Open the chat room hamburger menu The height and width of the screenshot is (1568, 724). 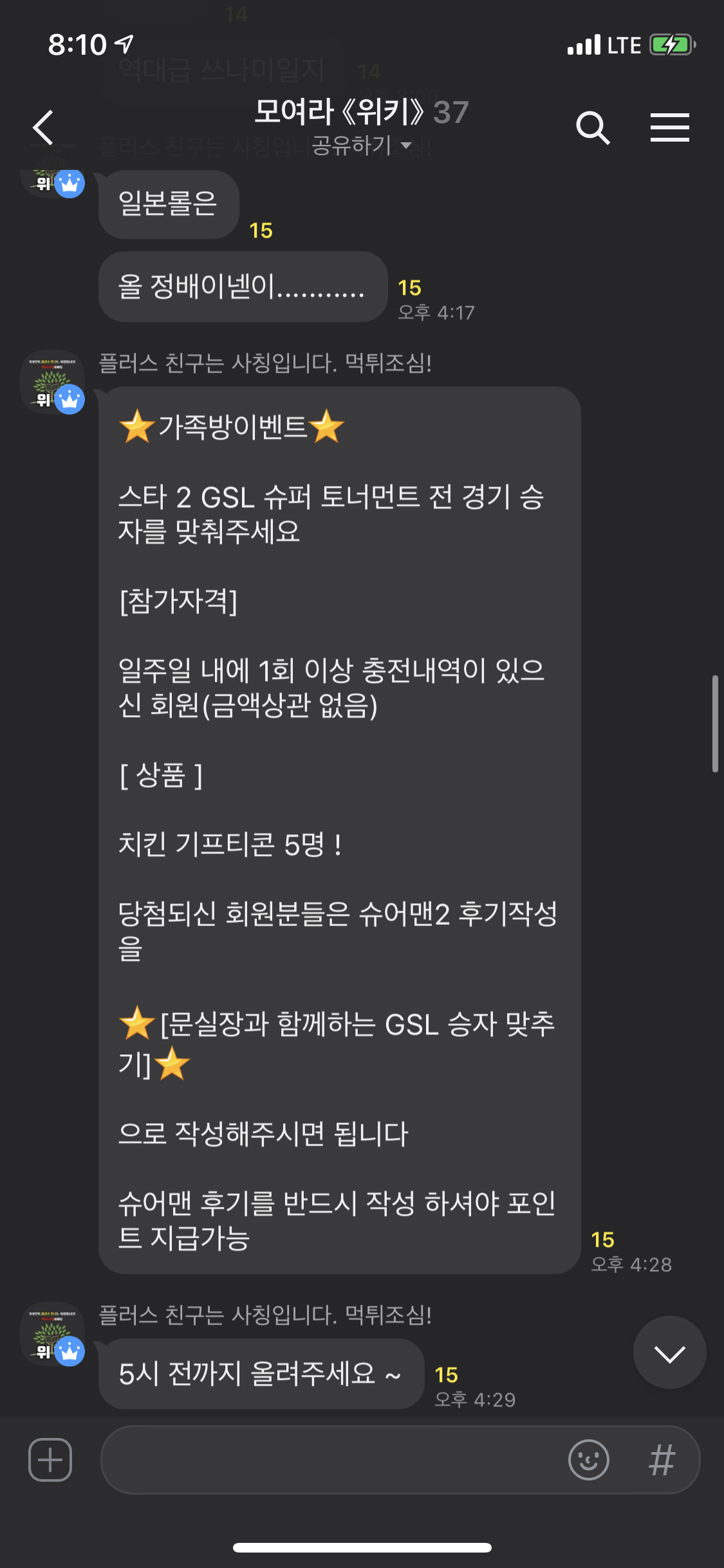(669, 127)
